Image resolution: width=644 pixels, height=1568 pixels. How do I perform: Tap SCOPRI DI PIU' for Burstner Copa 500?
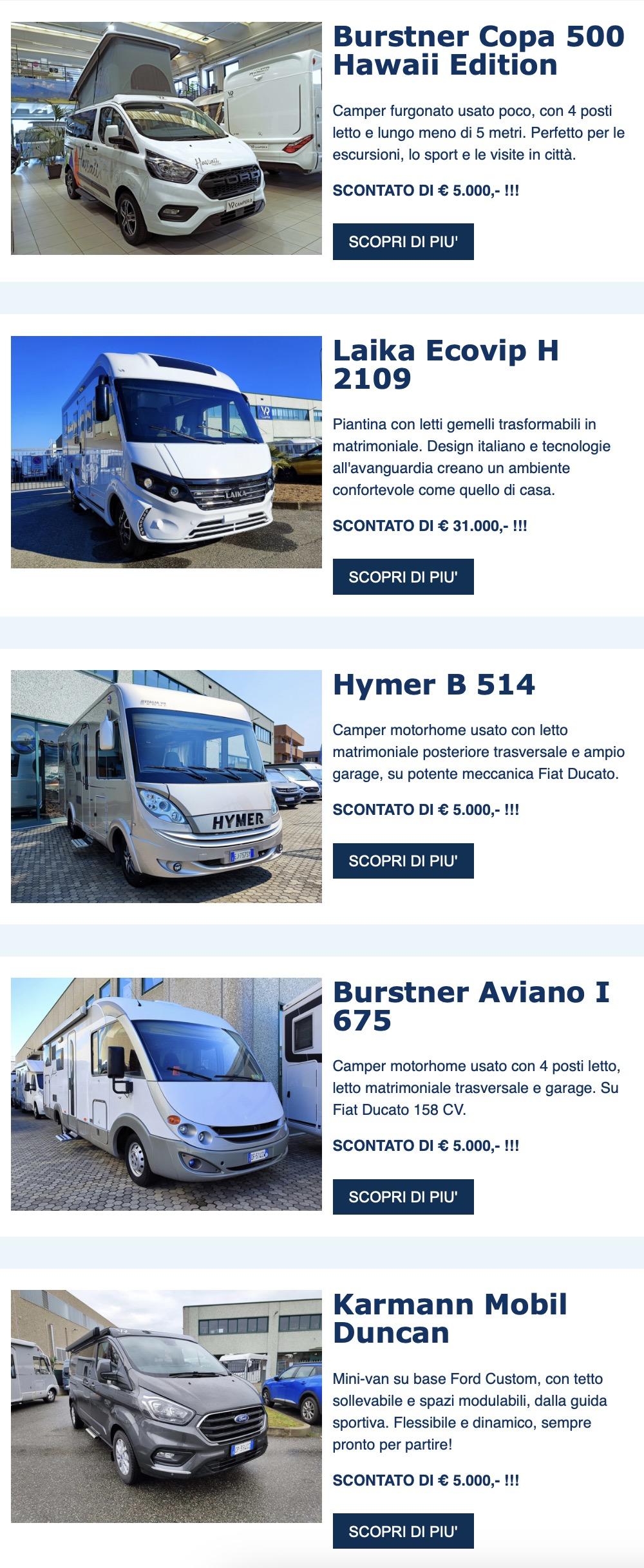click(403, 242)
